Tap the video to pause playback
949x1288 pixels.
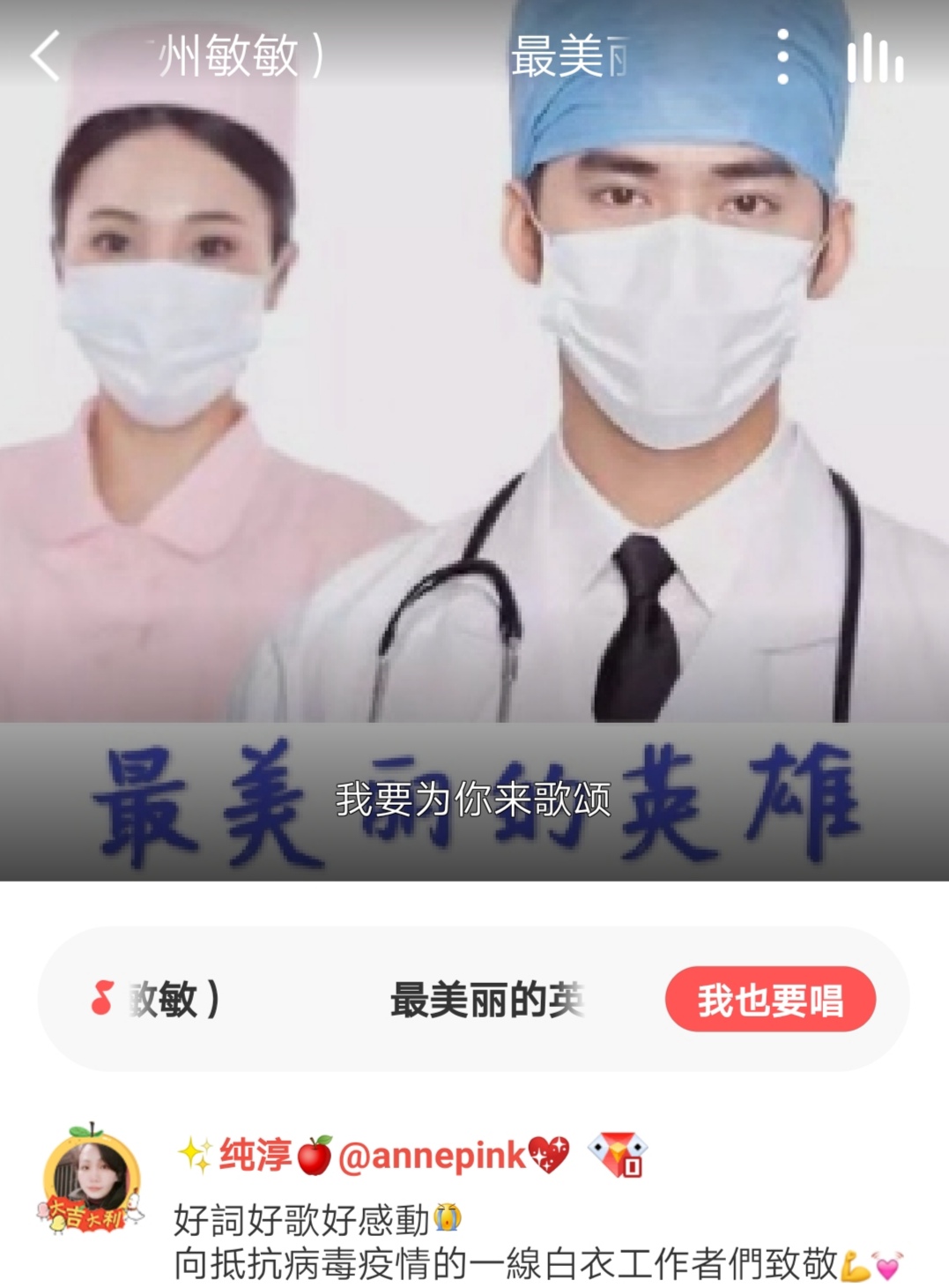[x=474, y=441]
